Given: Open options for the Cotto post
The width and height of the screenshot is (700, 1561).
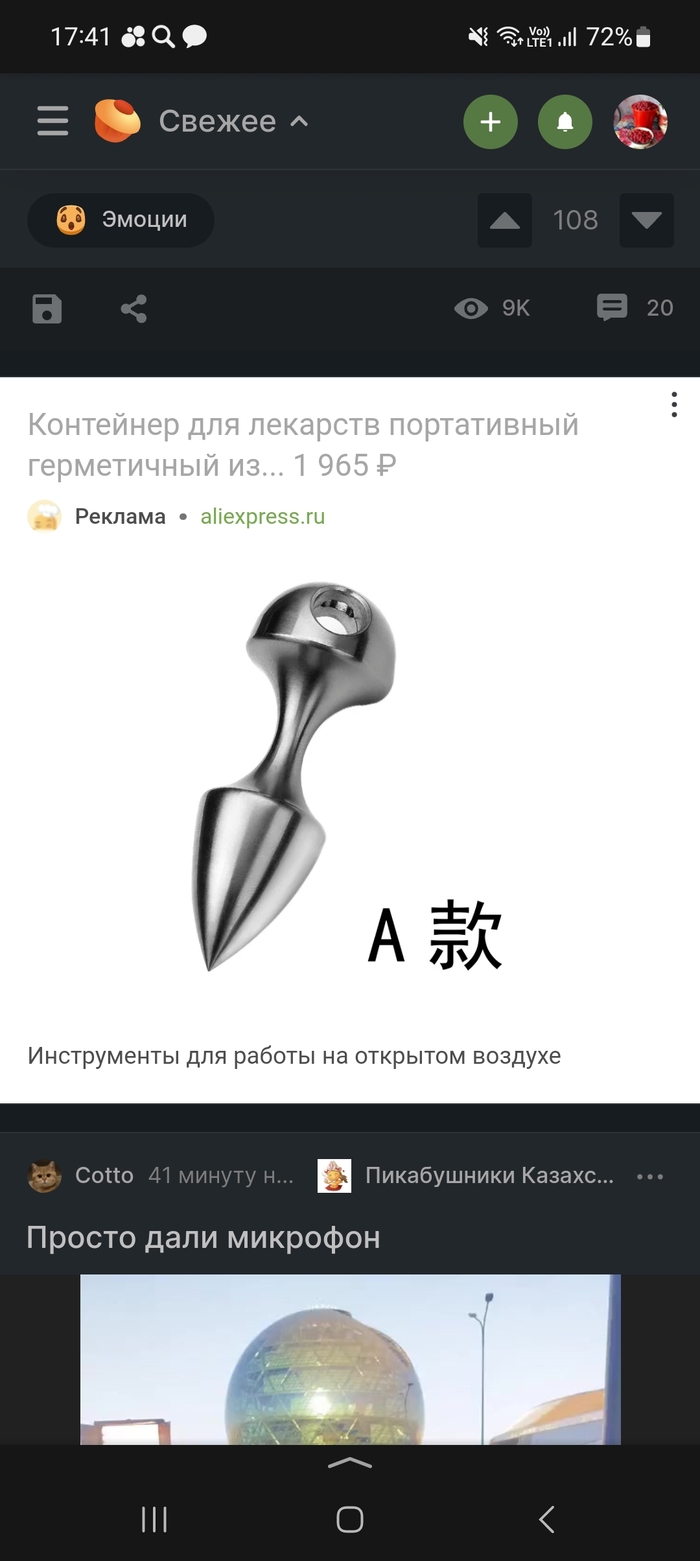Looking at the screenshot, I should 650,1176.
